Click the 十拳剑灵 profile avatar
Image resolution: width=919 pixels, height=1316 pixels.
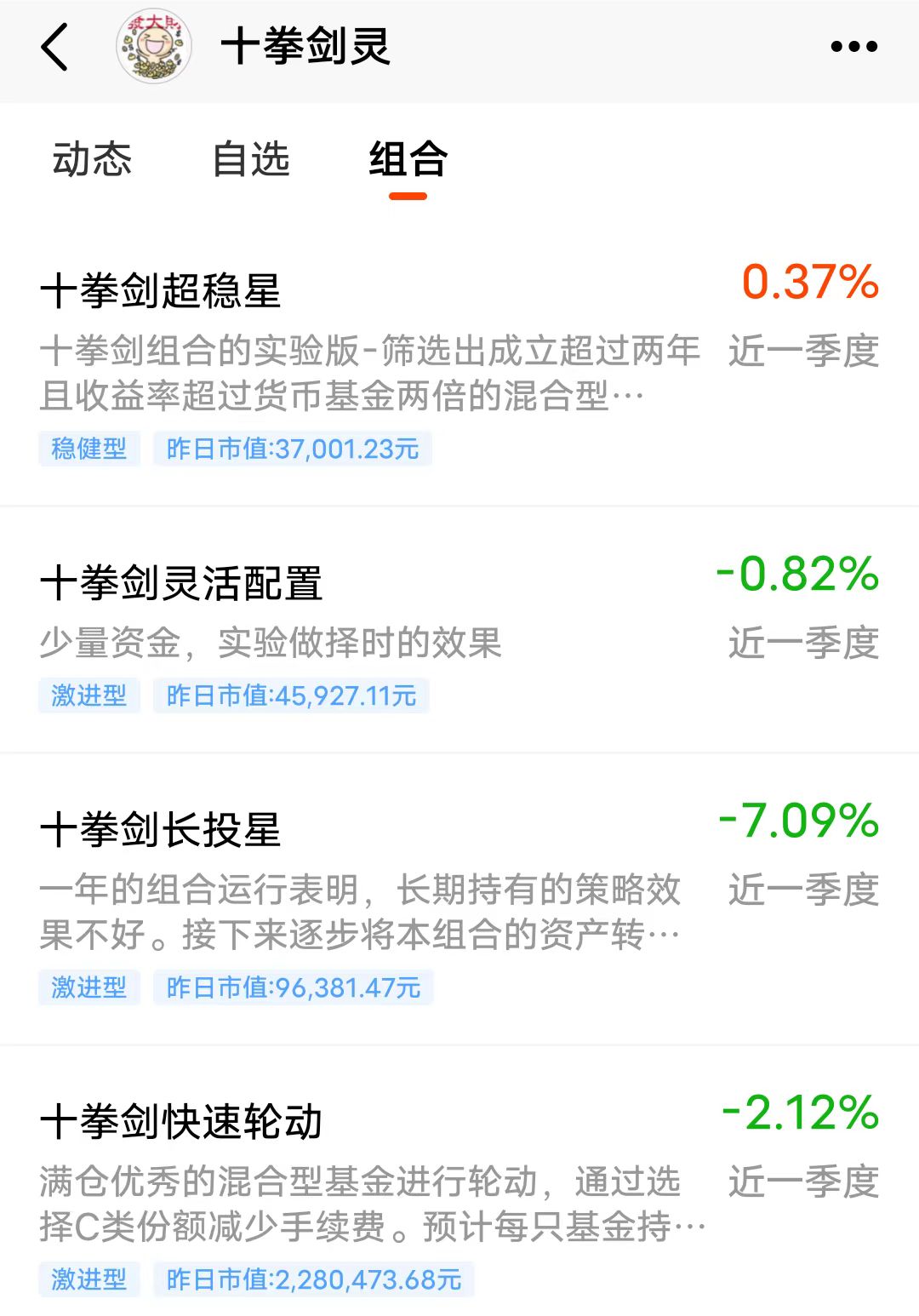tap(153, 49)
